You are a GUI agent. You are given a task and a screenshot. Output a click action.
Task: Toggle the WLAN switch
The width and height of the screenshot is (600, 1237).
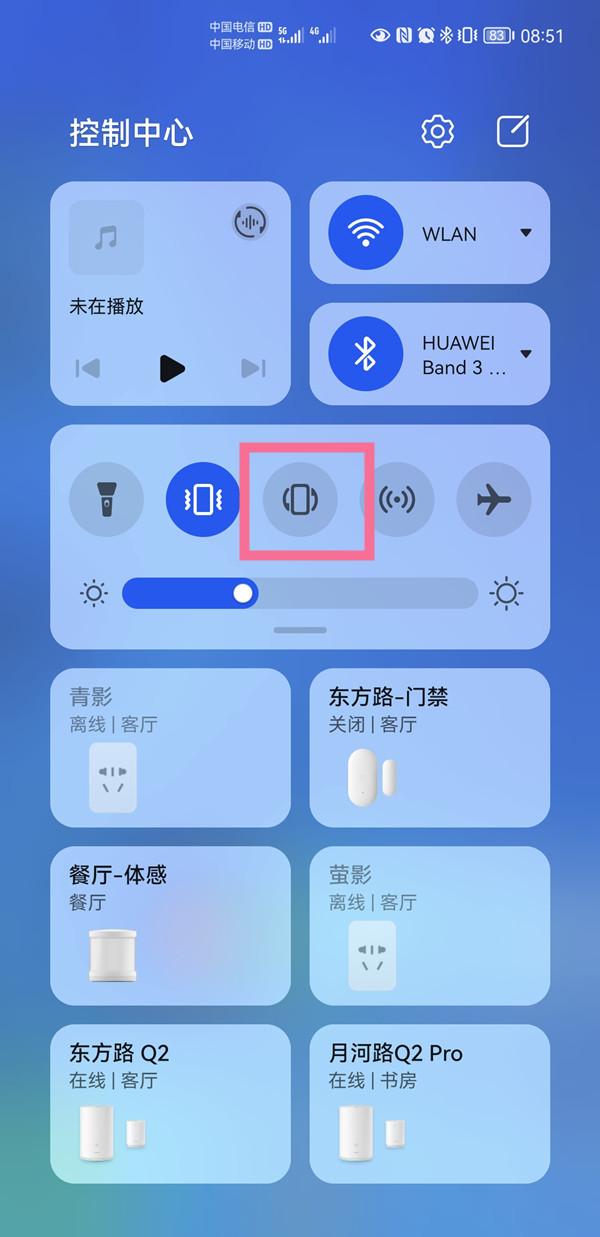pos(365,233)
